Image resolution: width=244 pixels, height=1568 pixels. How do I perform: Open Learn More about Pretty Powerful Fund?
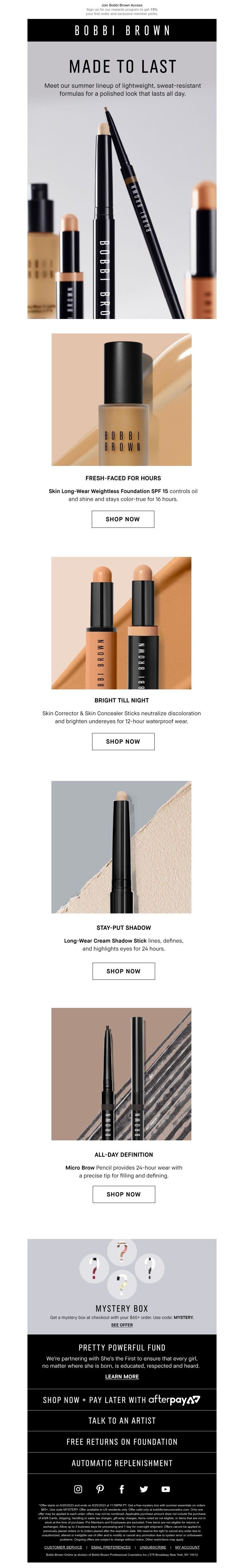click(x=122, y=1376)
